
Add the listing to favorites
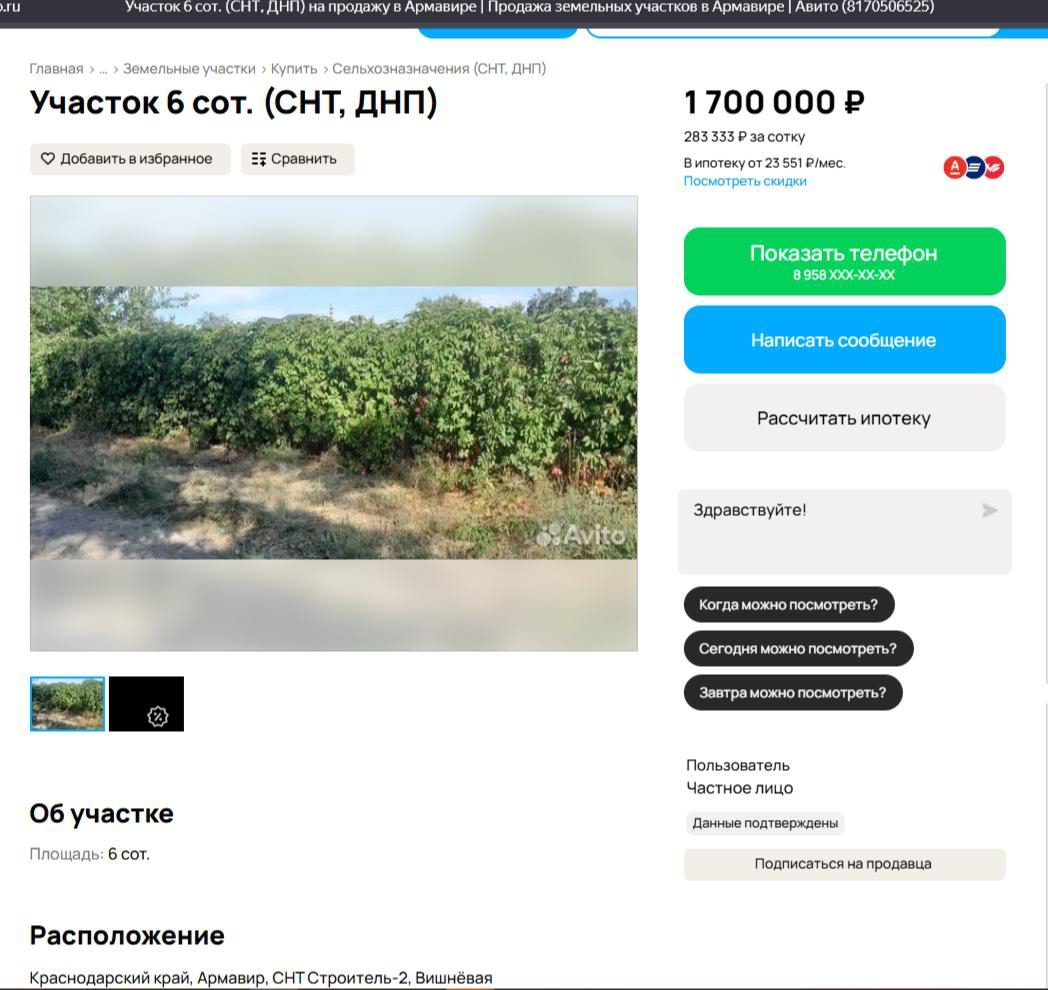(130, 159)
